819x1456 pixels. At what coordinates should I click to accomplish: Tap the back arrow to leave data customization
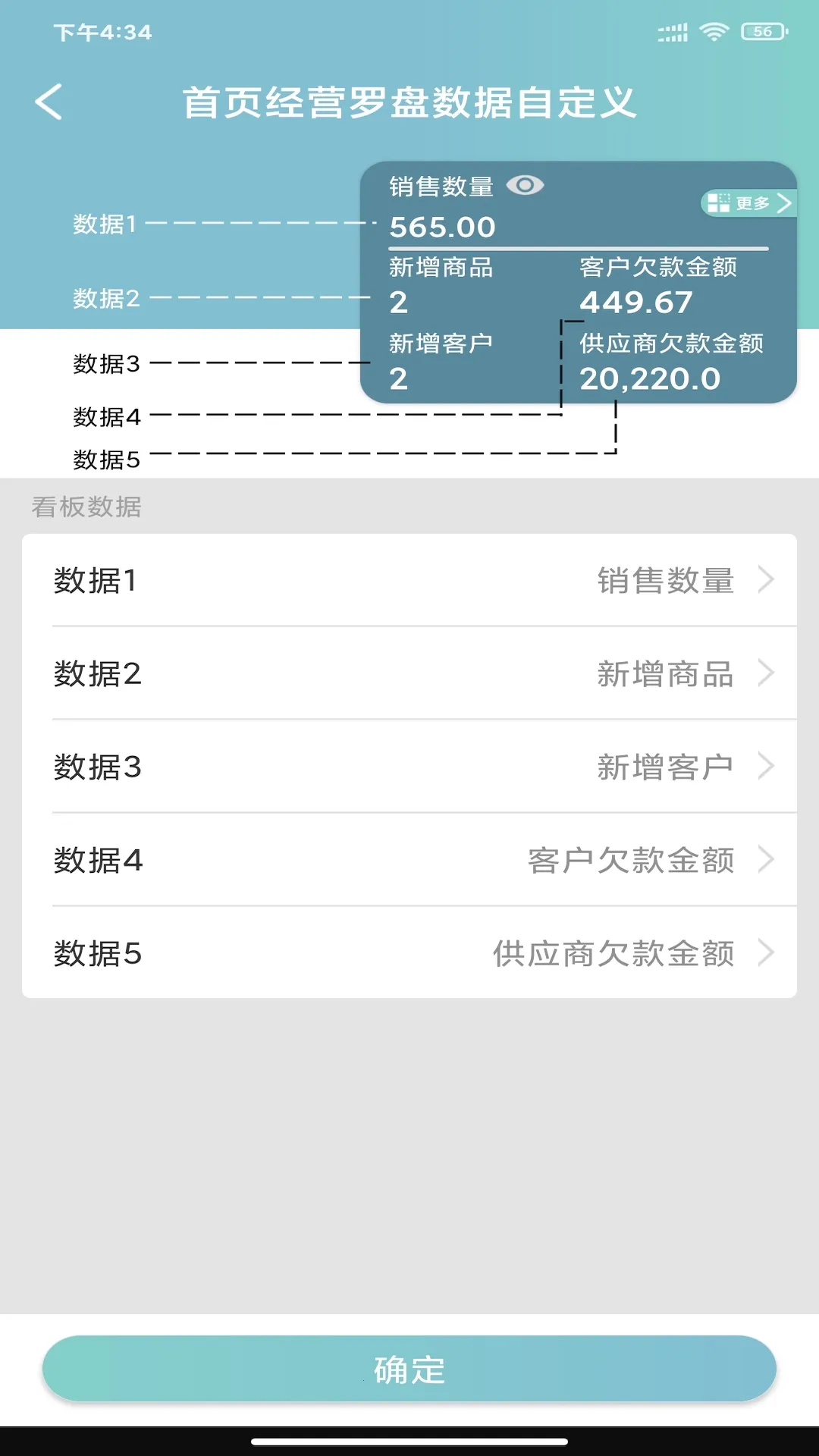[x=50, y=101]
